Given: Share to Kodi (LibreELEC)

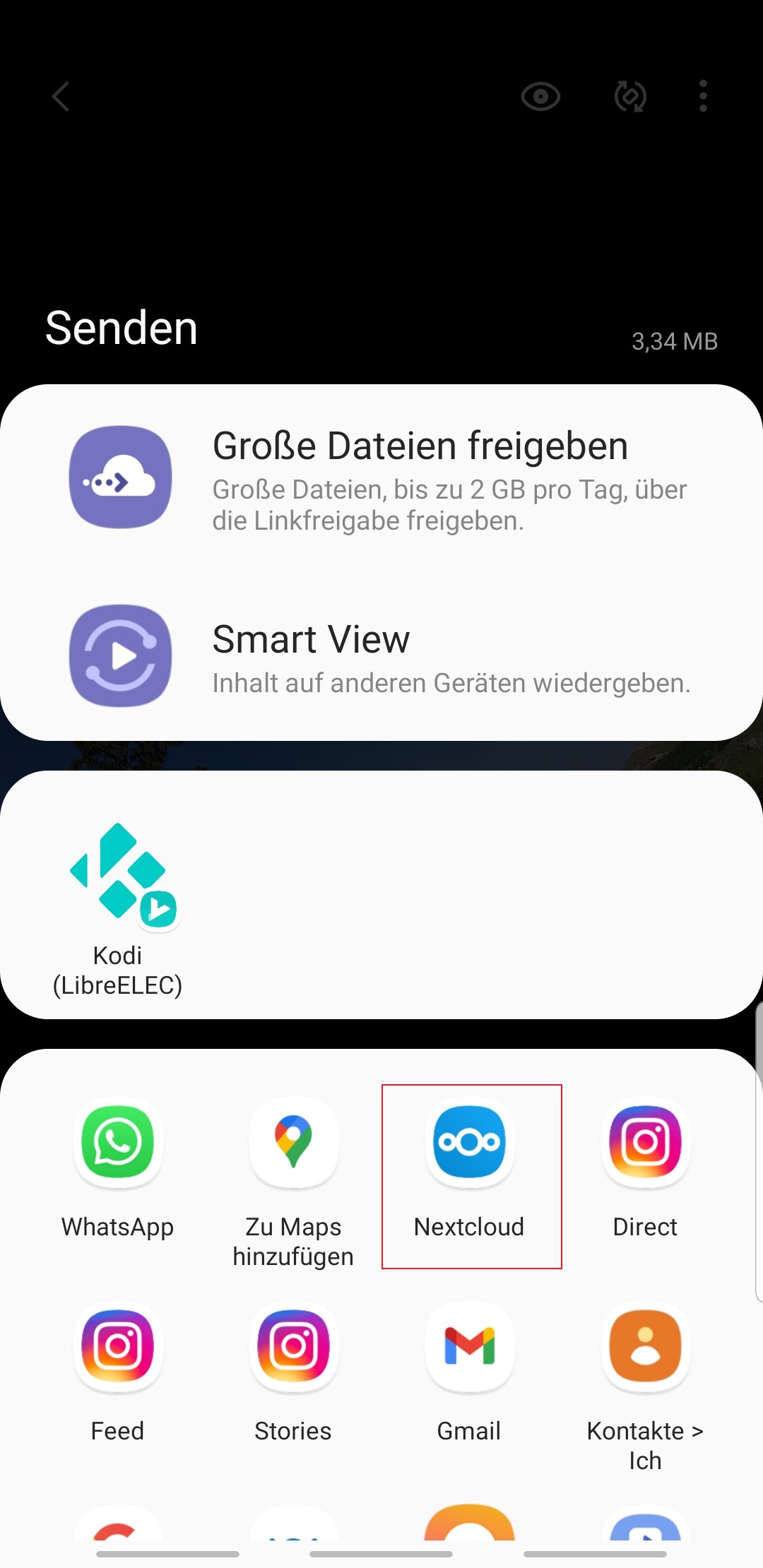Looking at the screenshot, I should pyautogui.click(x=119, y=908).
